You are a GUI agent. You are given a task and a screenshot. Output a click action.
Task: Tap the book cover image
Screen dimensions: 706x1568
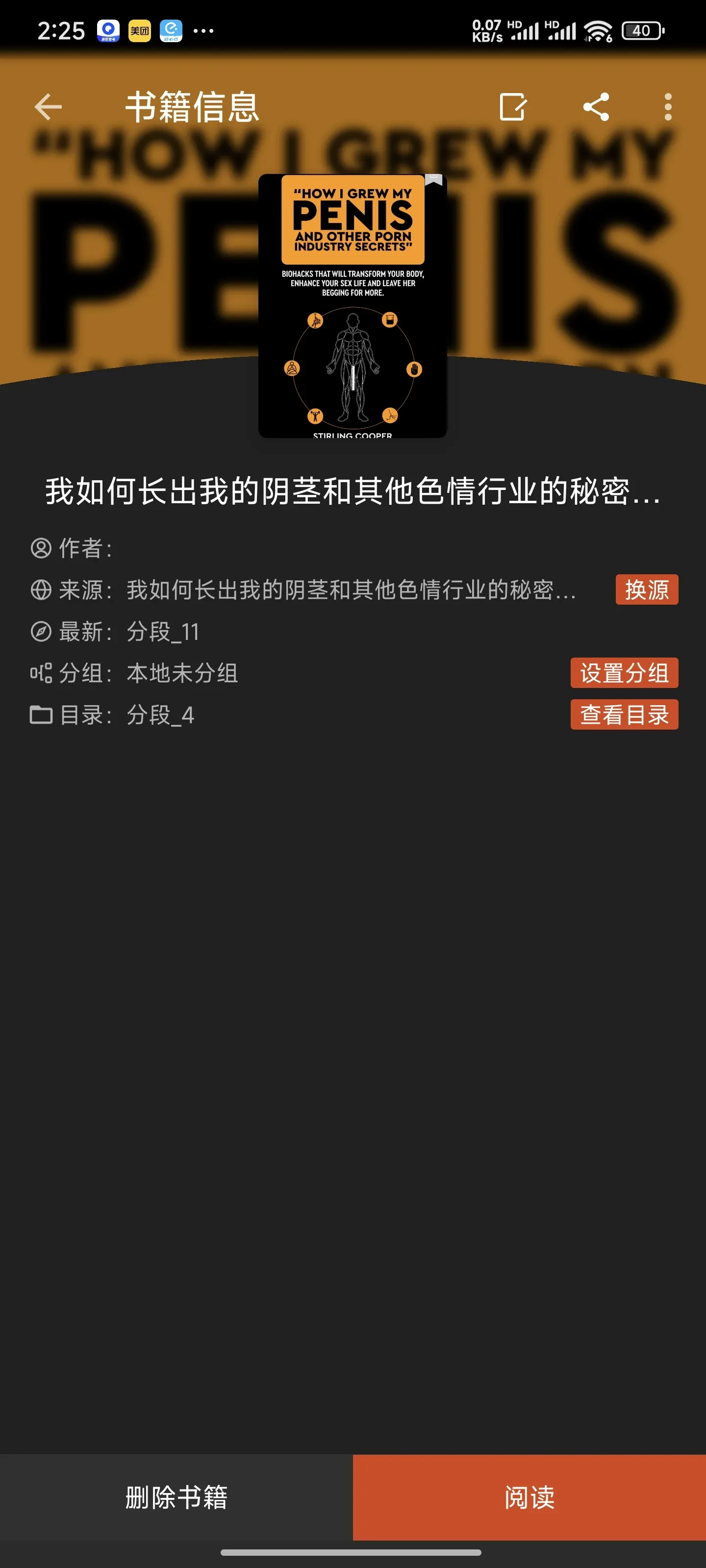point(353,306)
